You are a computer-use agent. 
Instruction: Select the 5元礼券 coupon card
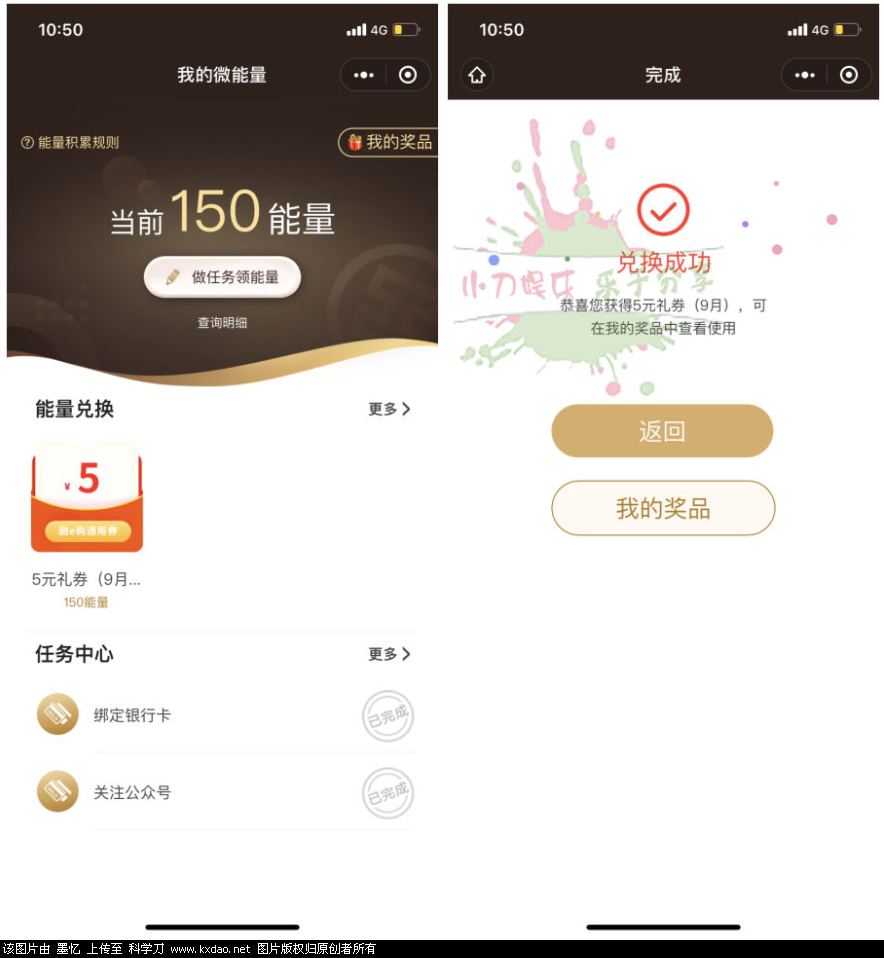87,499
